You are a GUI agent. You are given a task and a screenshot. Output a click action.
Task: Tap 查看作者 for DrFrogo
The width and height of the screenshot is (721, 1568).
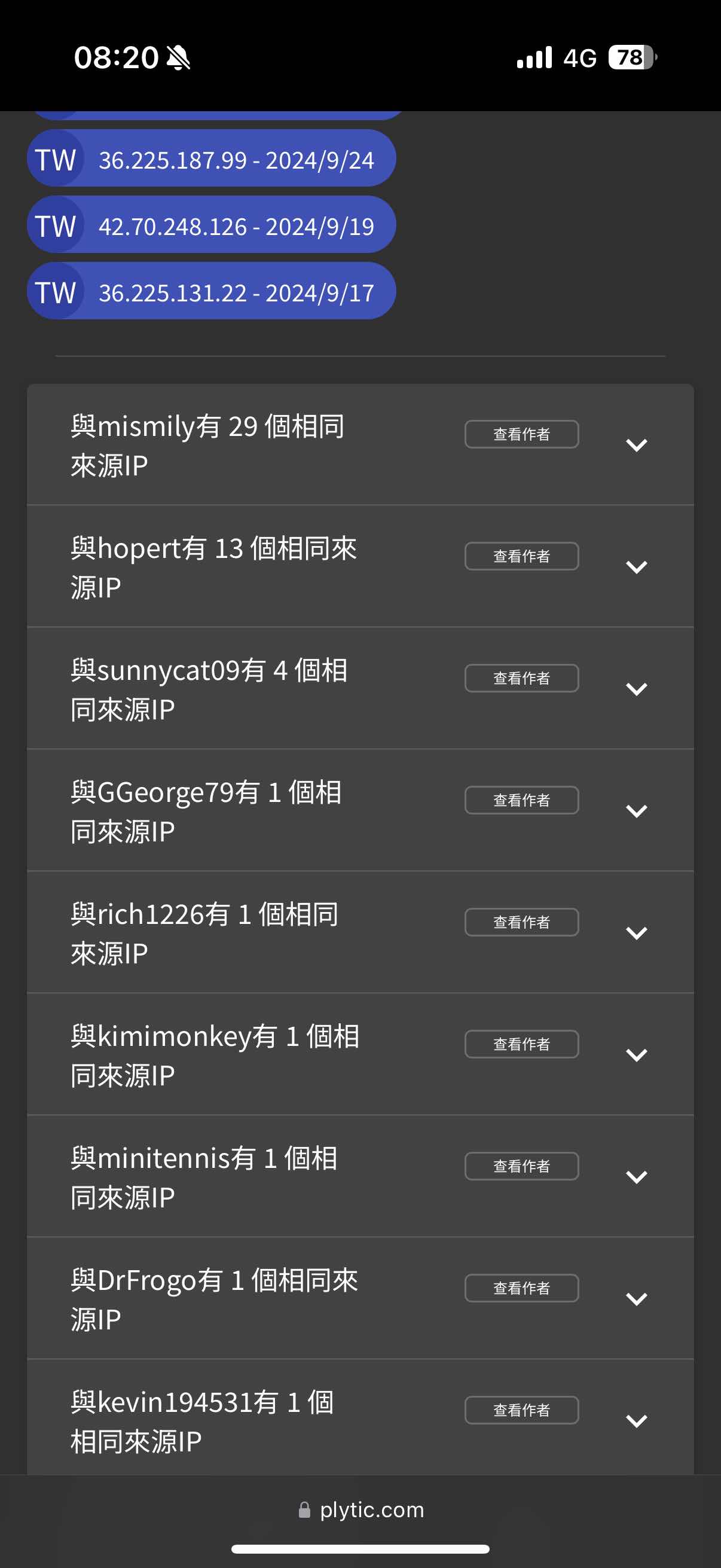point(521,1288)
